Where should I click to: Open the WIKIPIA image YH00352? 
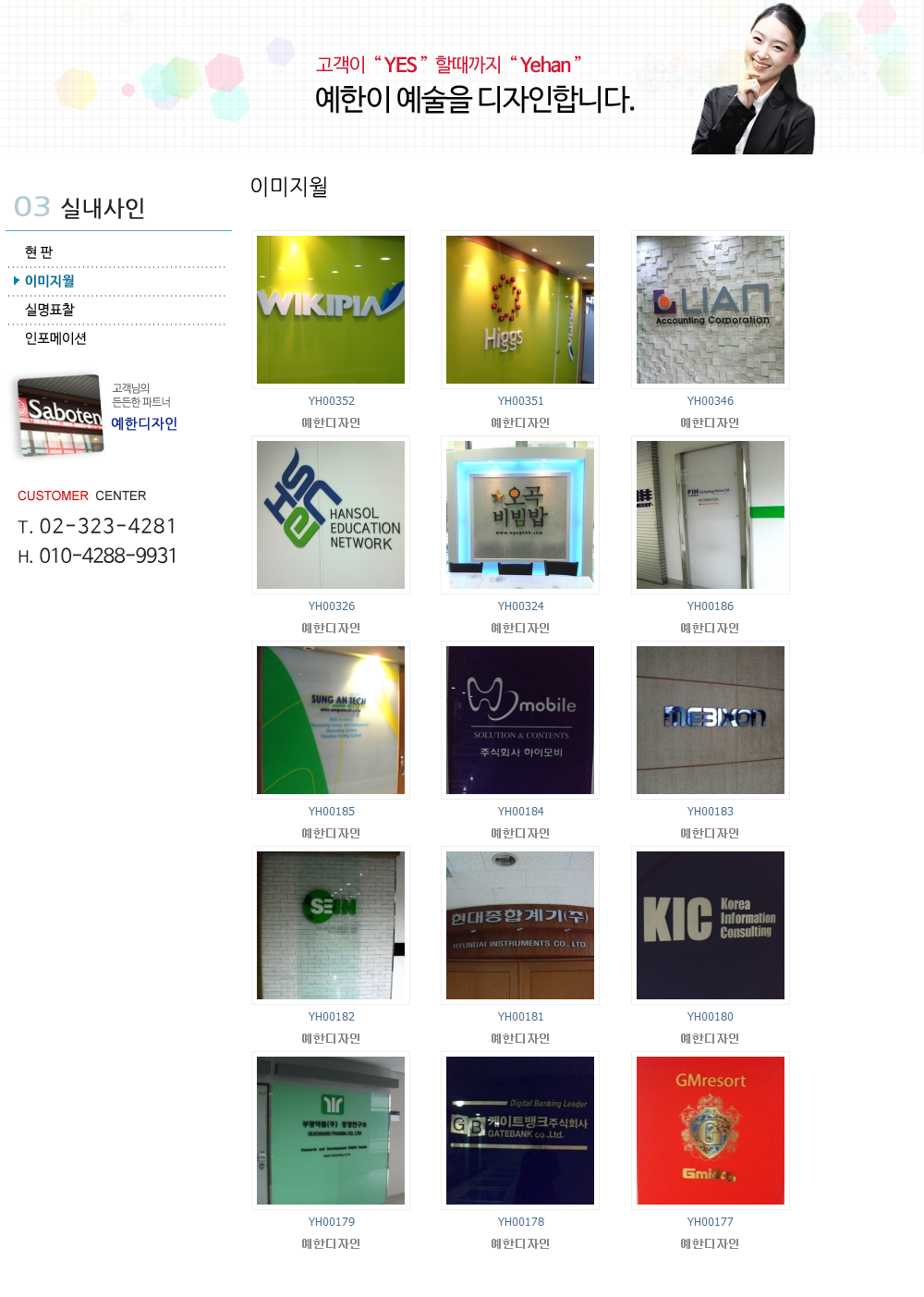pos(331,310)
